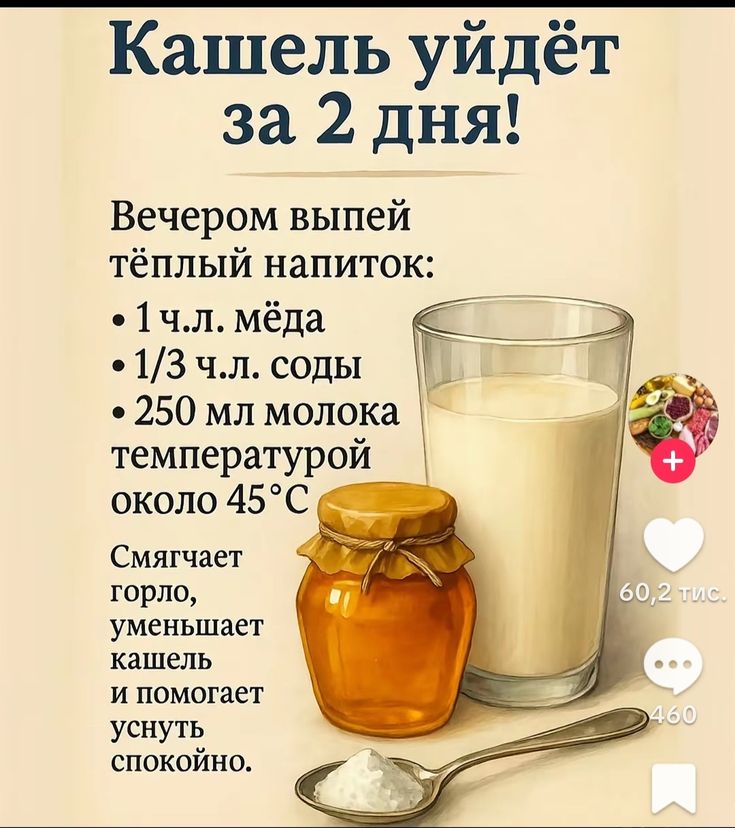Save this video to bookmarks
This screenshot has width=735, height=828.
pos(673,787)
